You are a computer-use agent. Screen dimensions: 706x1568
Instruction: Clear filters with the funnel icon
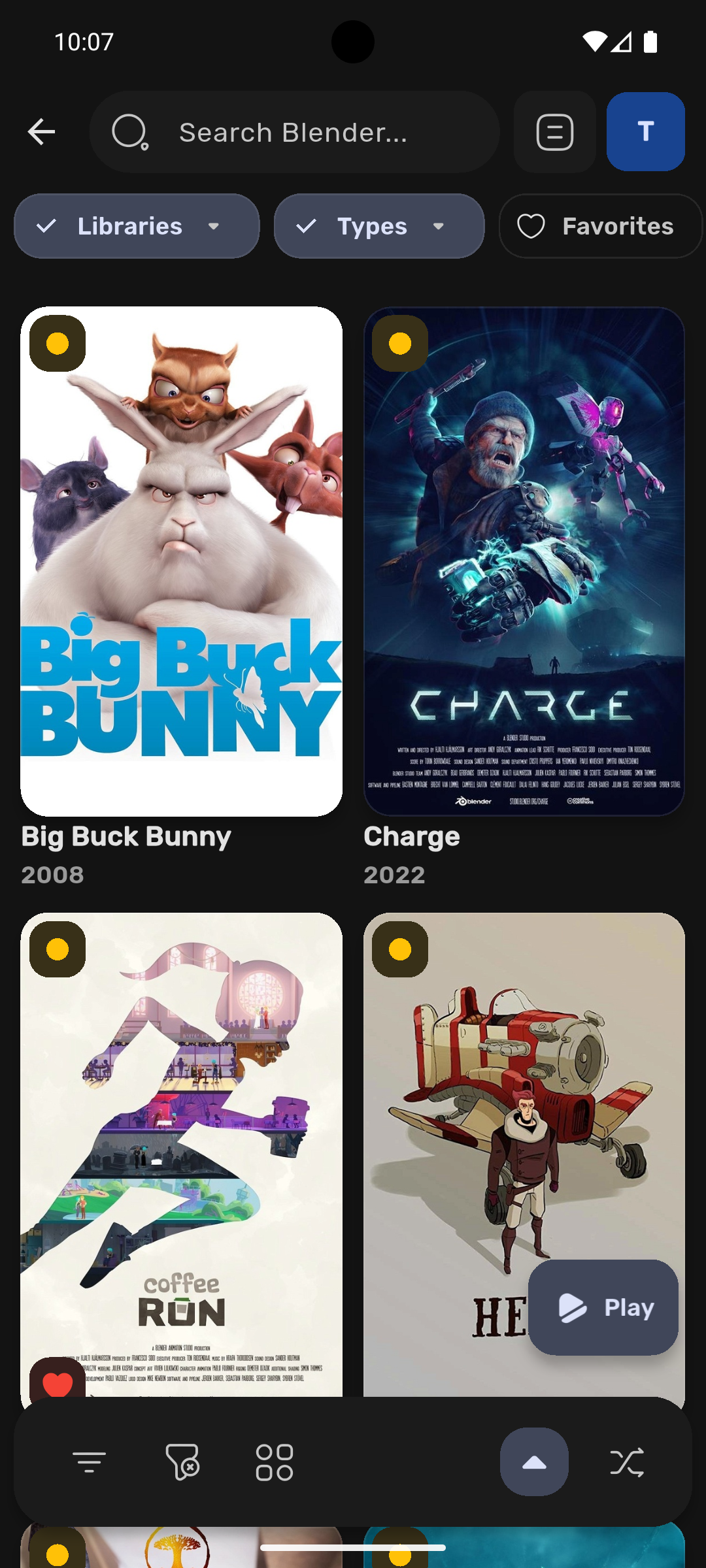tap(182, 1462)
